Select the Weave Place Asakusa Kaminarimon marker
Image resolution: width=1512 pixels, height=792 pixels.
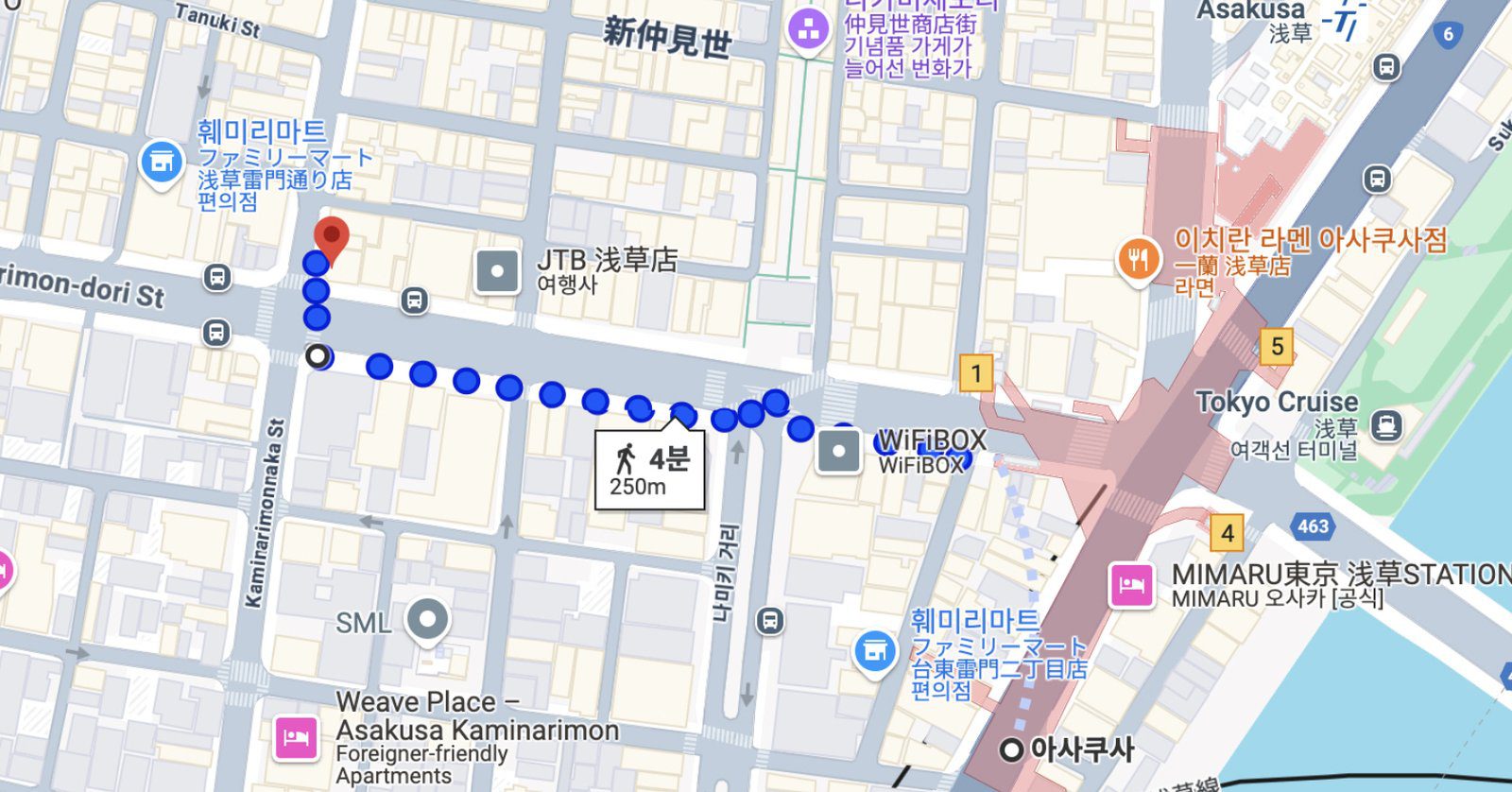click(296, 738)
